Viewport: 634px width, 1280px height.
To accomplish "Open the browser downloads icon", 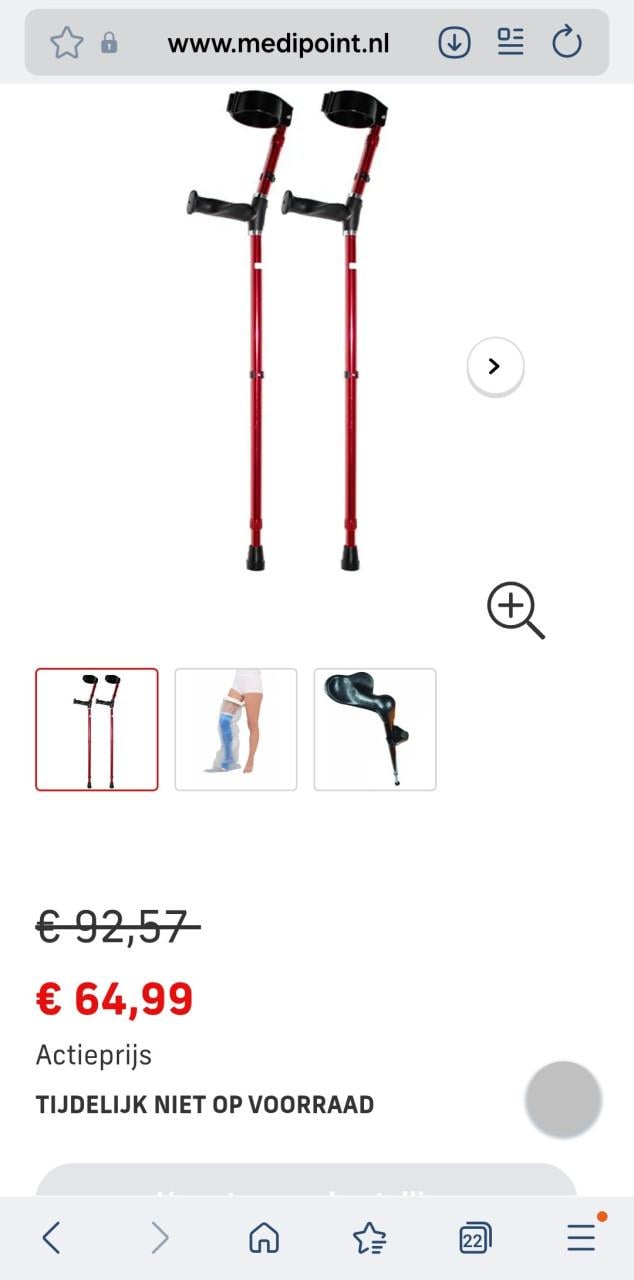I will point(454,43).
